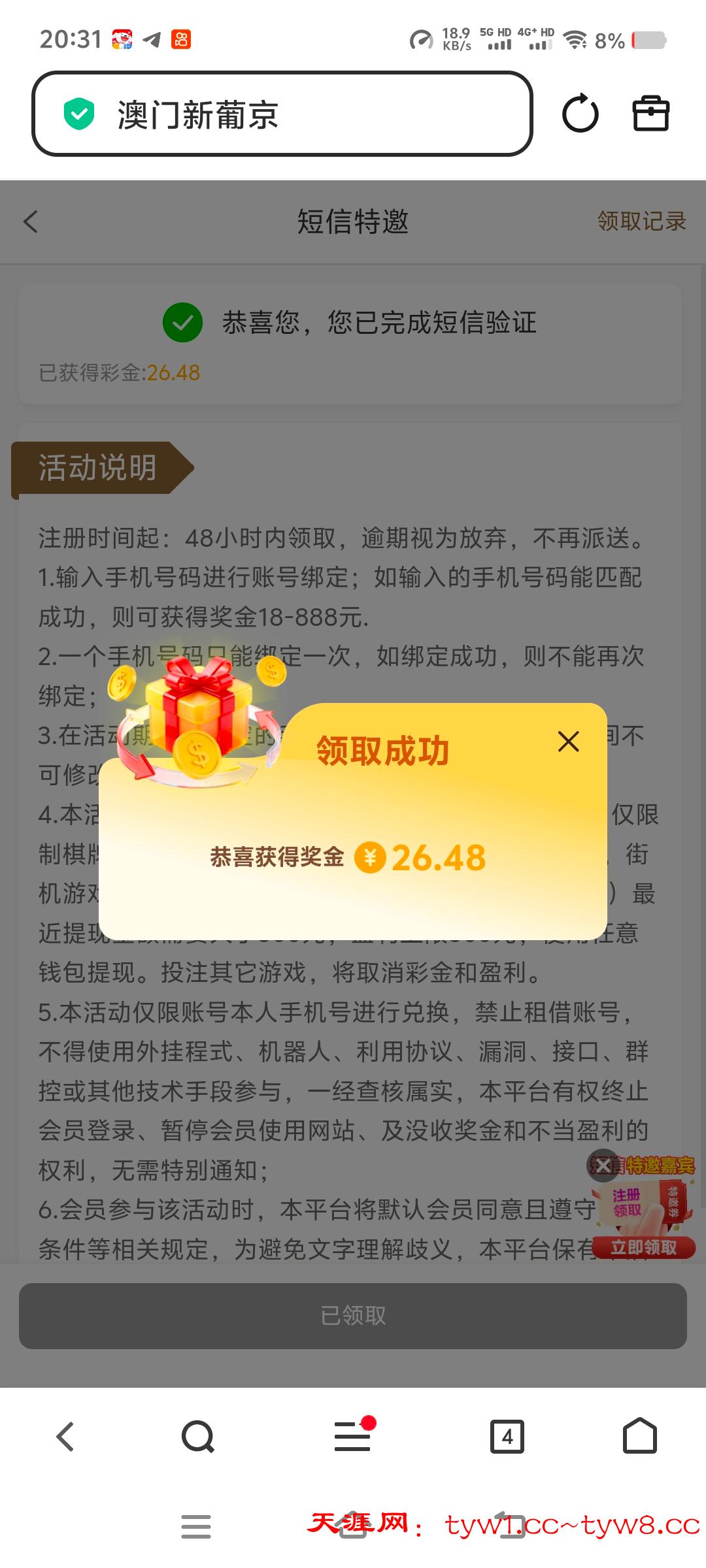Tap 立即领取 on floating promo
This screenshot has width=706, height=1568.
(x=643, y=1248)
